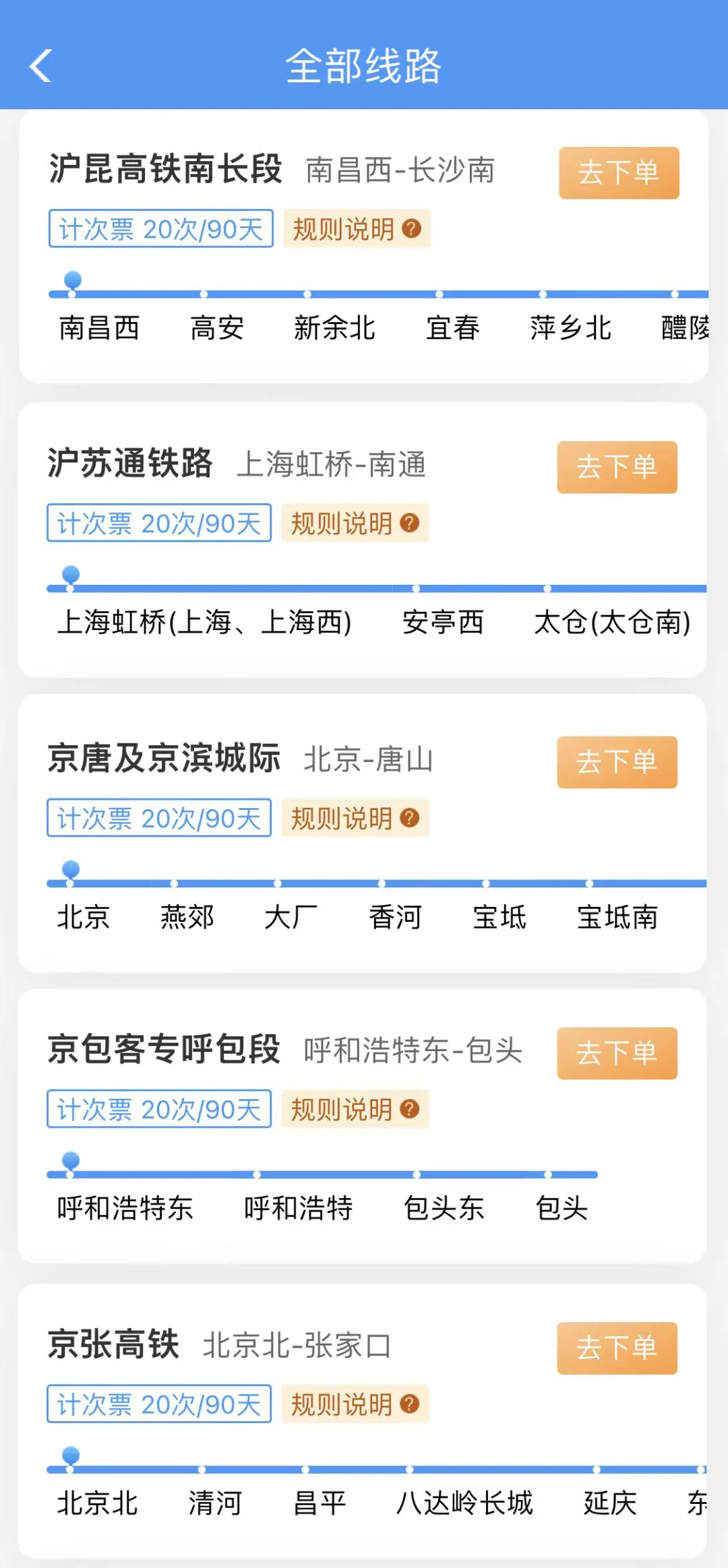
Task: Order 沪苏通铁路 ticket via 去下单
Action: (x=616, y=467)
